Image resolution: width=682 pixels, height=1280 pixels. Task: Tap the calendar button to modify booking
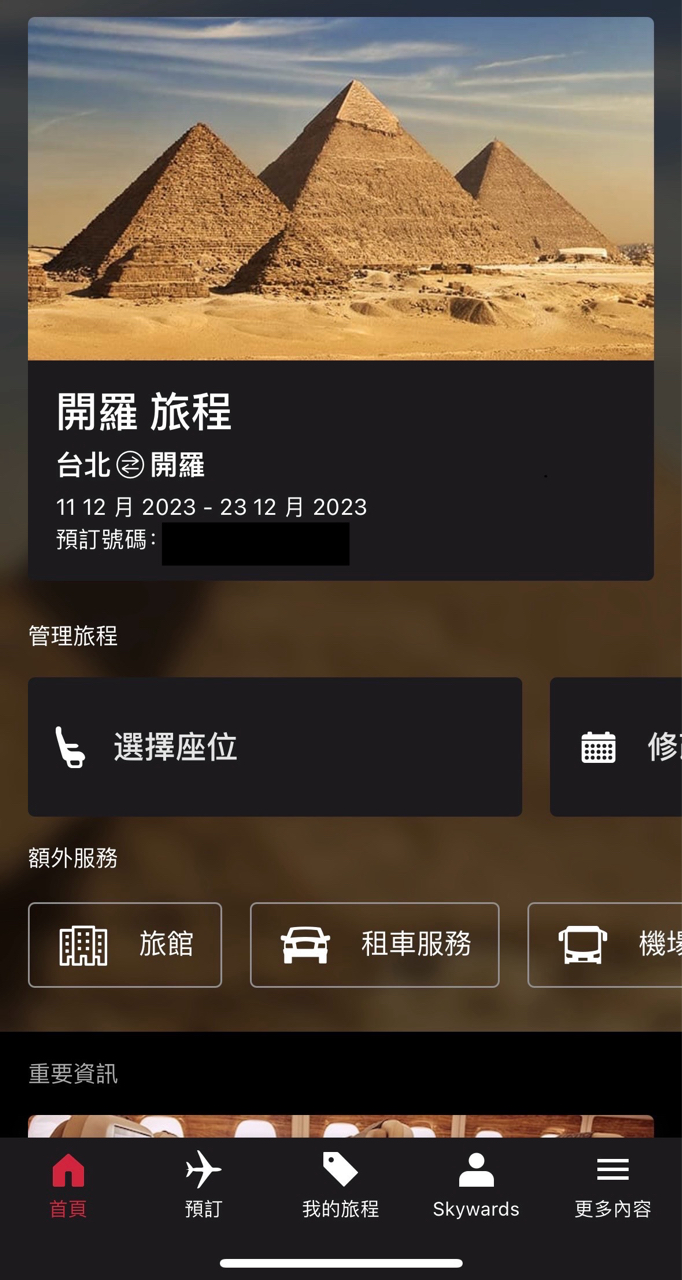pyautogui.click(x=617, y=747)
